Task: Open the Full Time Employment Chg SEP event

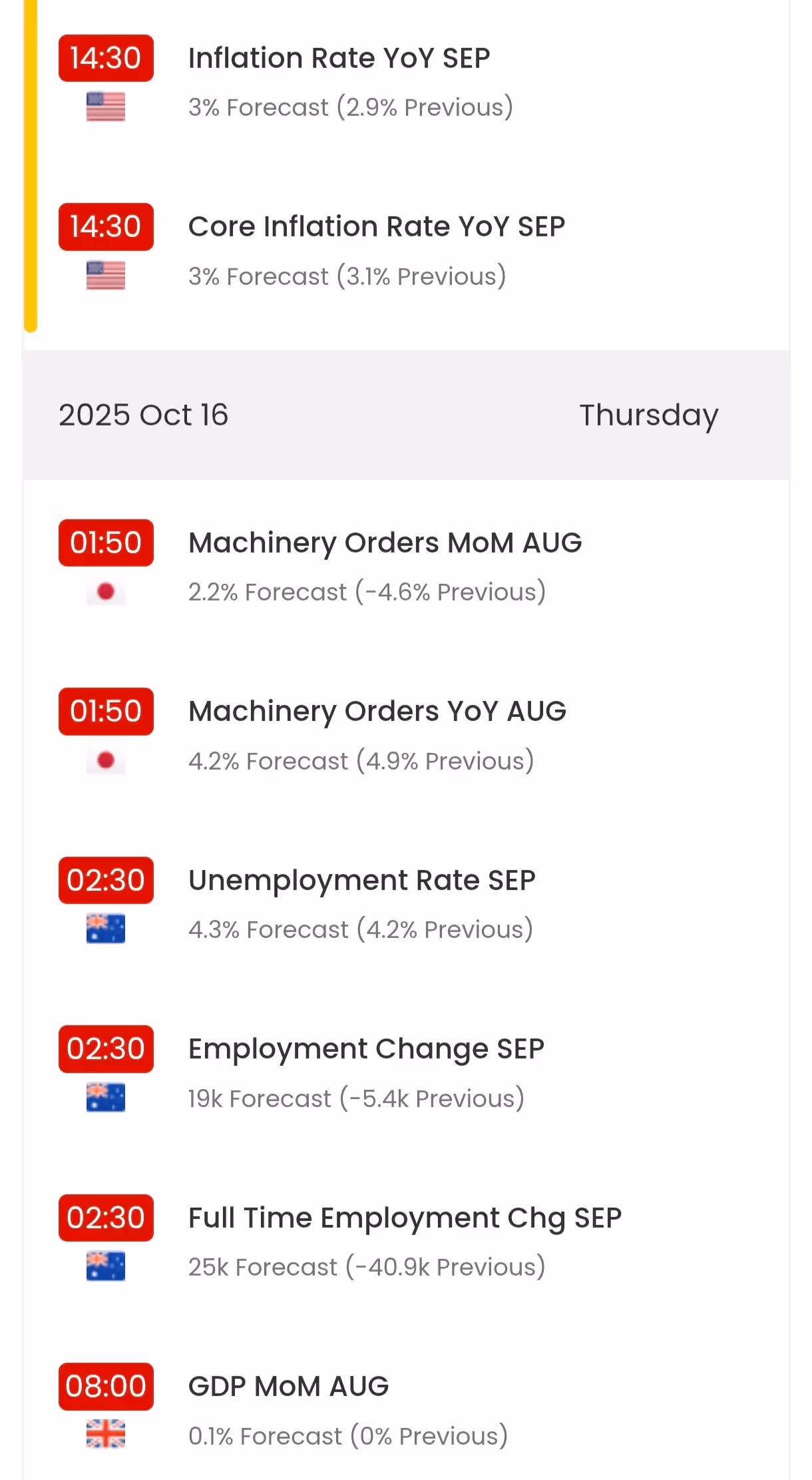Action: (404, 1218)
